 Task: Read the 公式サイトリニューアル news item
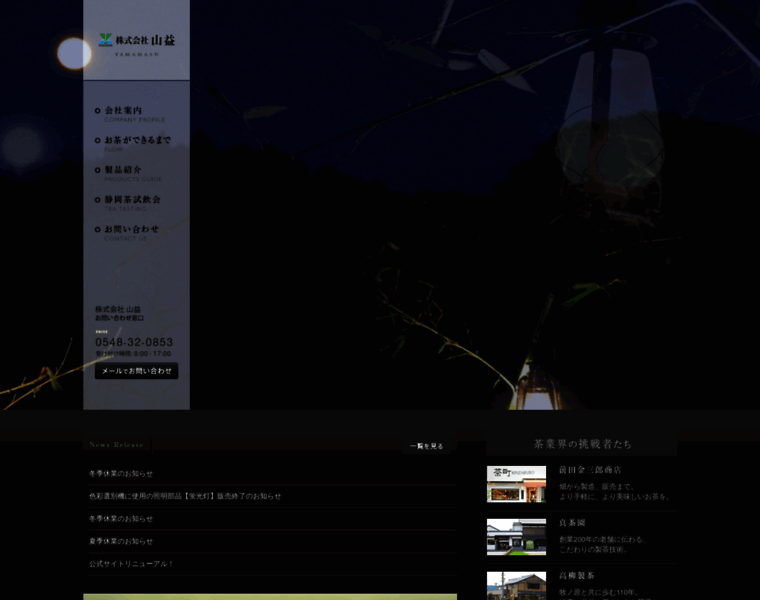[x=131, y=564]
